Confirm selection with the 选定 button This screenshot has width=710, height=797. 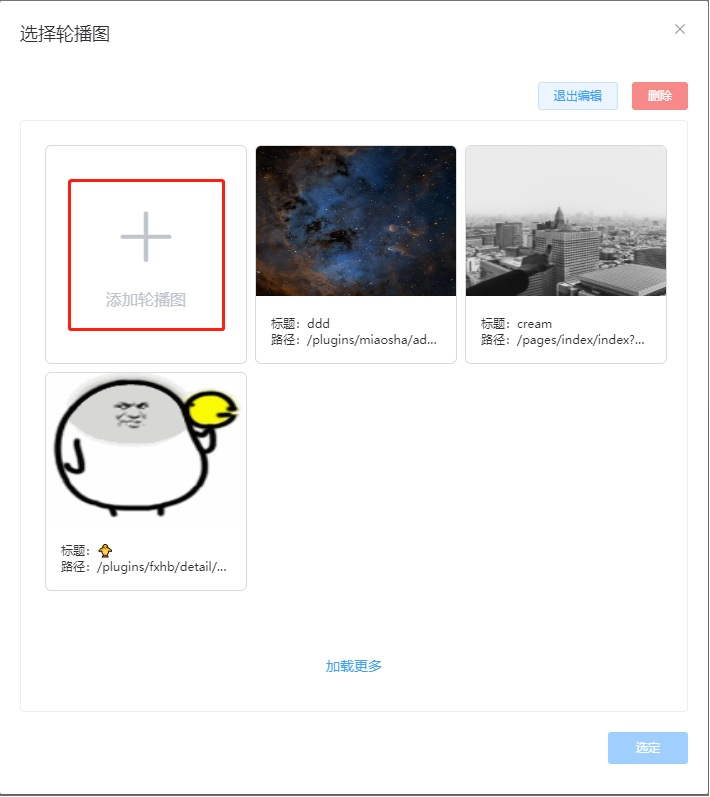647,748
